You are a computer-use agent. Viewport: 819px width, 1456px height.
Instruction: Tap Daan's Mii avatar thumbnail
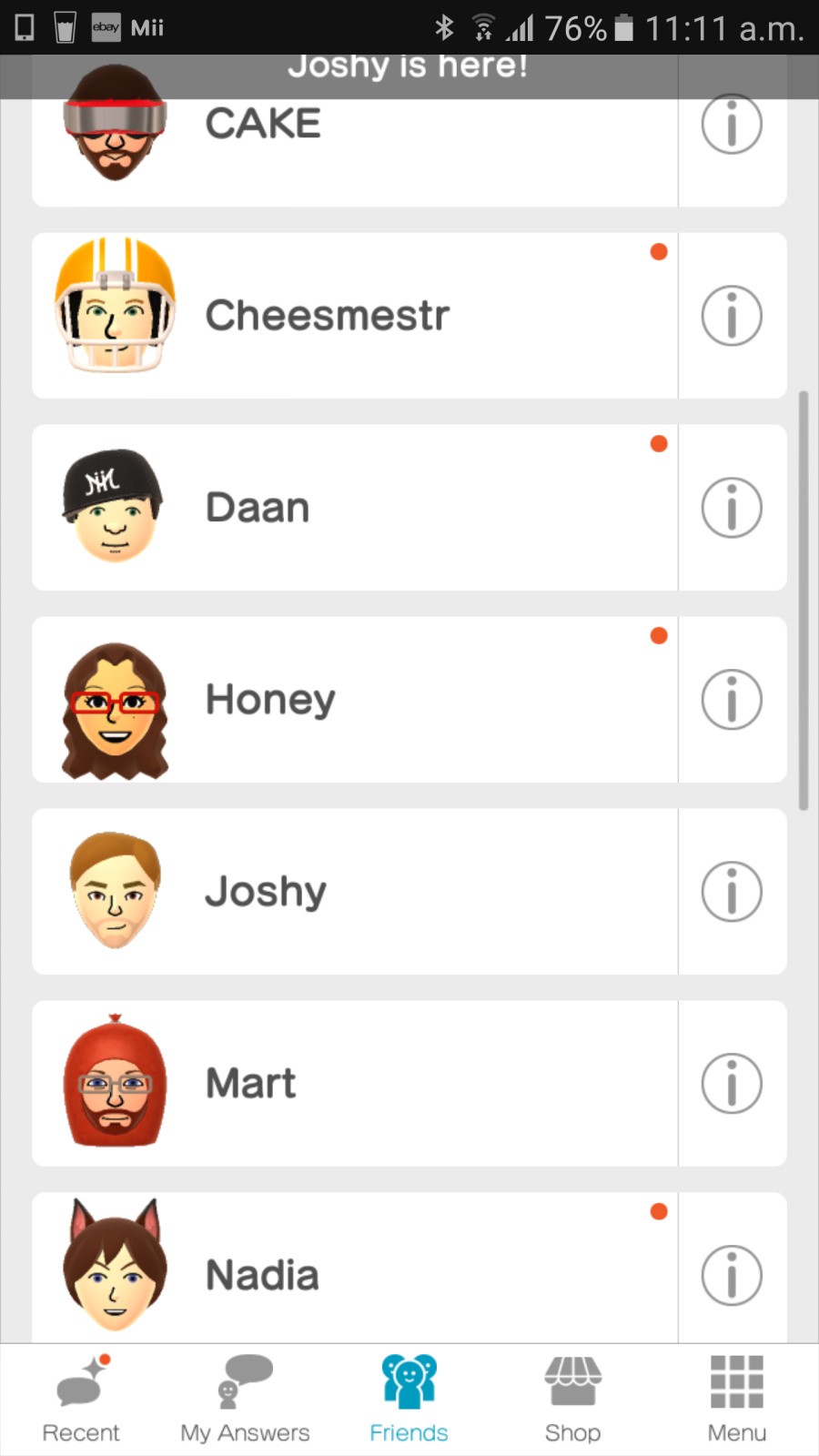coord(112,507)
